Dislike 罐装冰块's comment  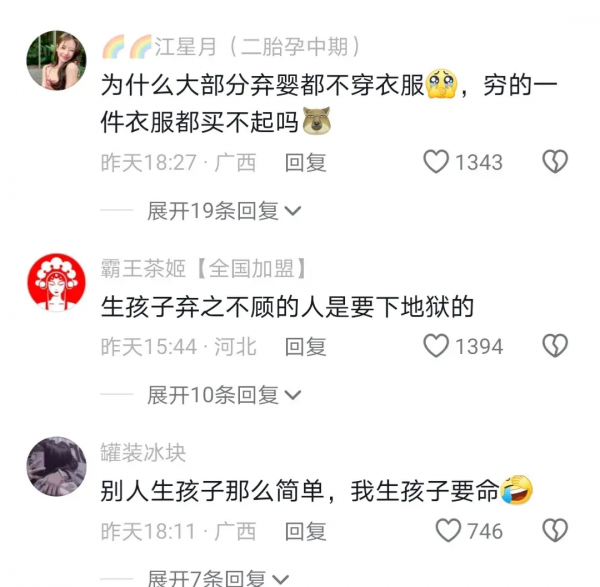pos(555,530)
